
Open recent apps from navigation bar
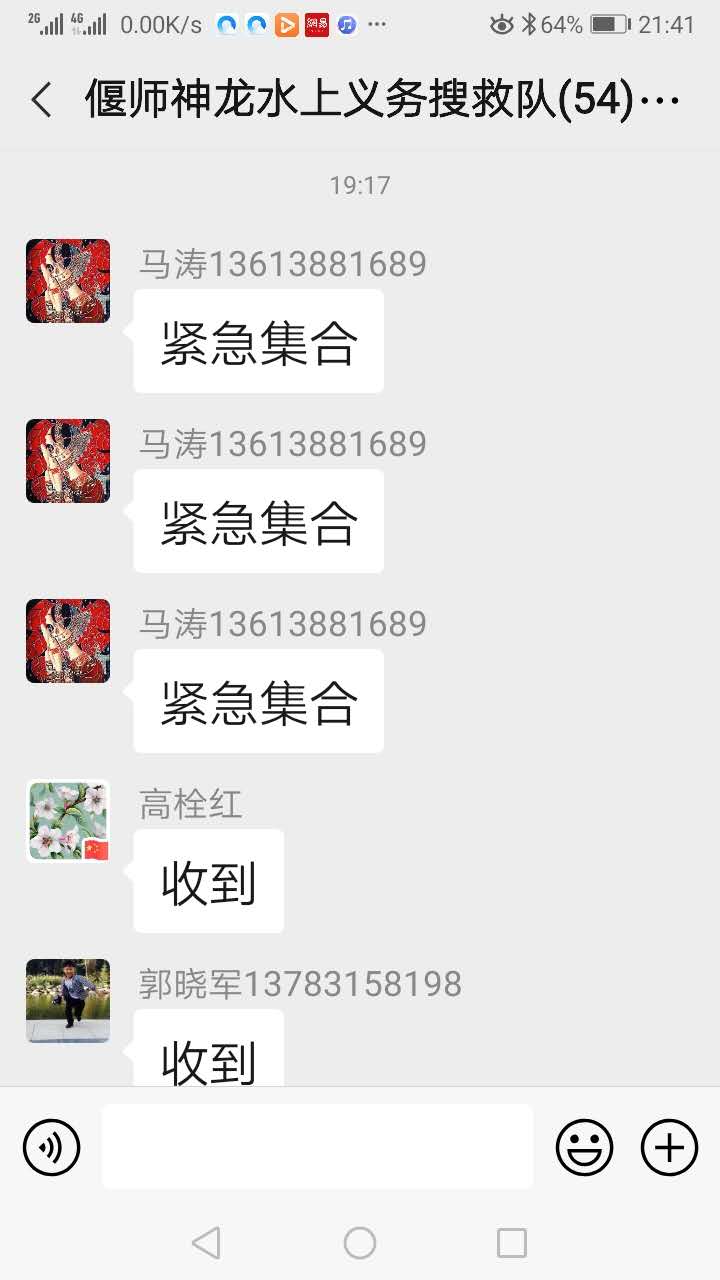(511, 1243)
